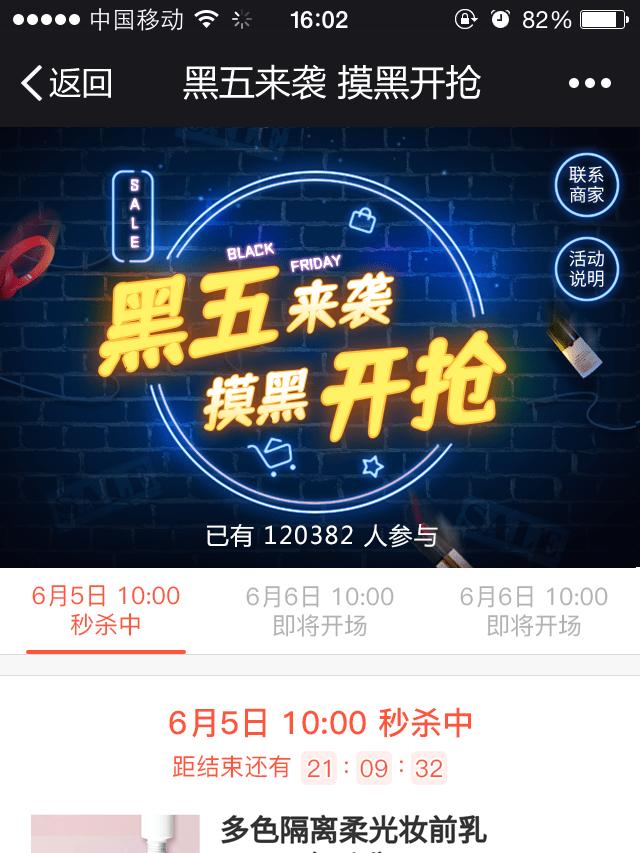The height and width of the screenshot is (853, 640).
Task: Open the 多色隔离柔光妆前乳 product
Action: 353,830
